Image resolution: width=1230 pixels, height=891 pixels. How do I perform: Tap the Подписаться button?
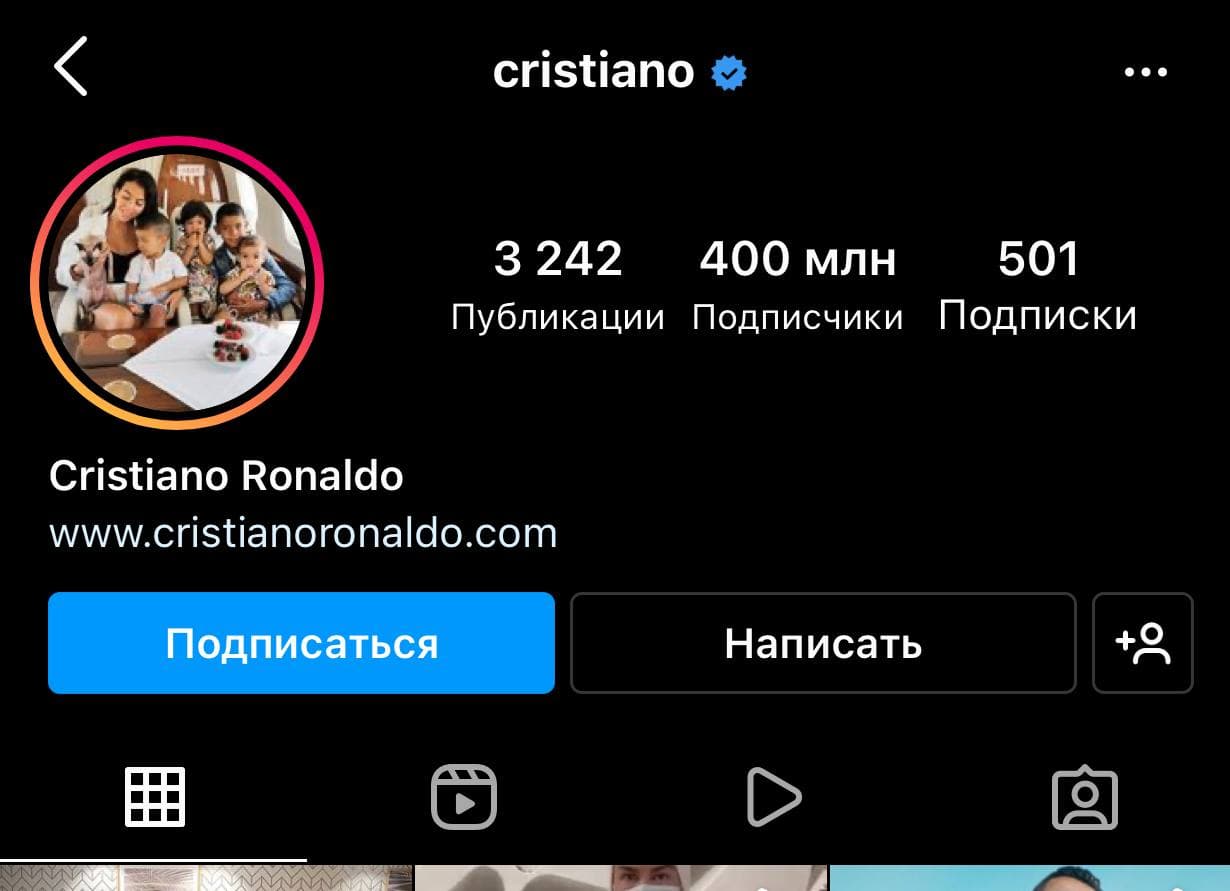[301, 643]
